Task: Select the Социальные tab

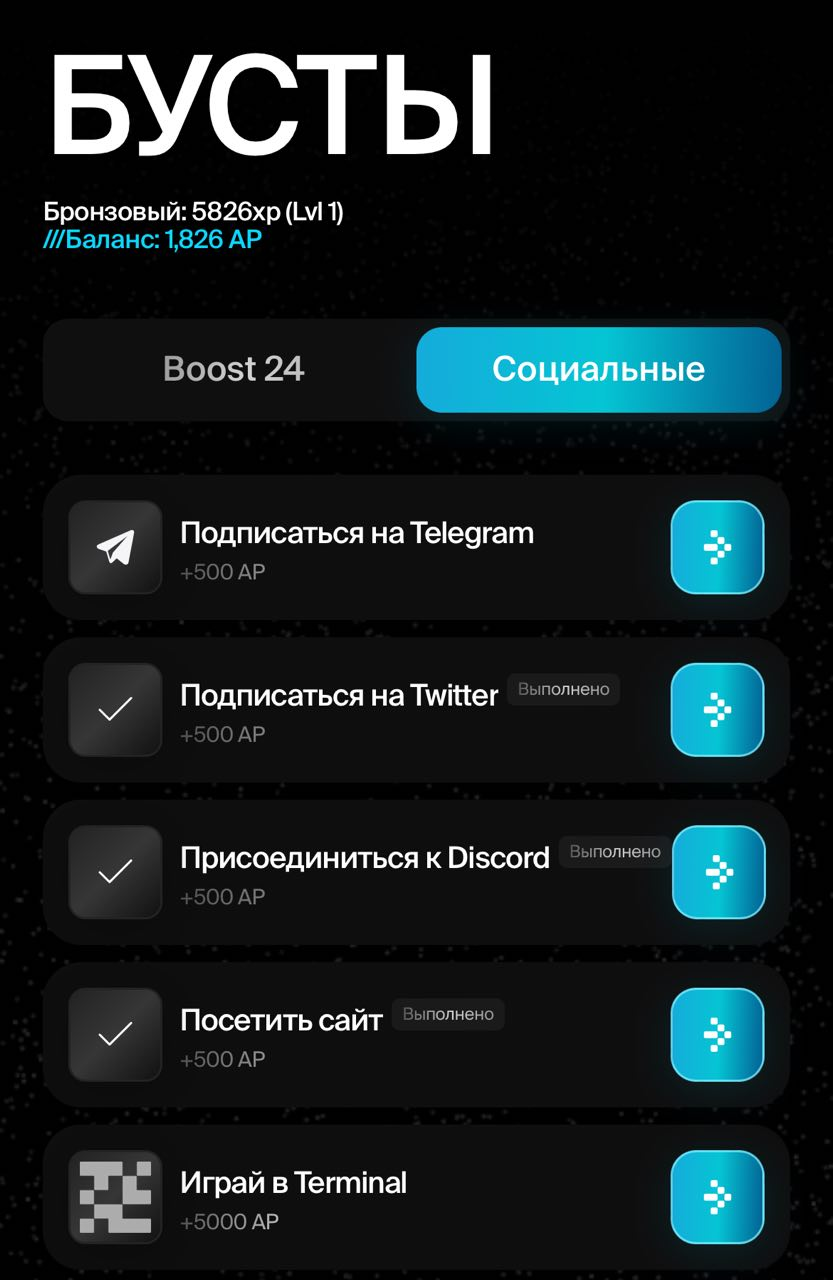Action: click(x=598, y=369)
